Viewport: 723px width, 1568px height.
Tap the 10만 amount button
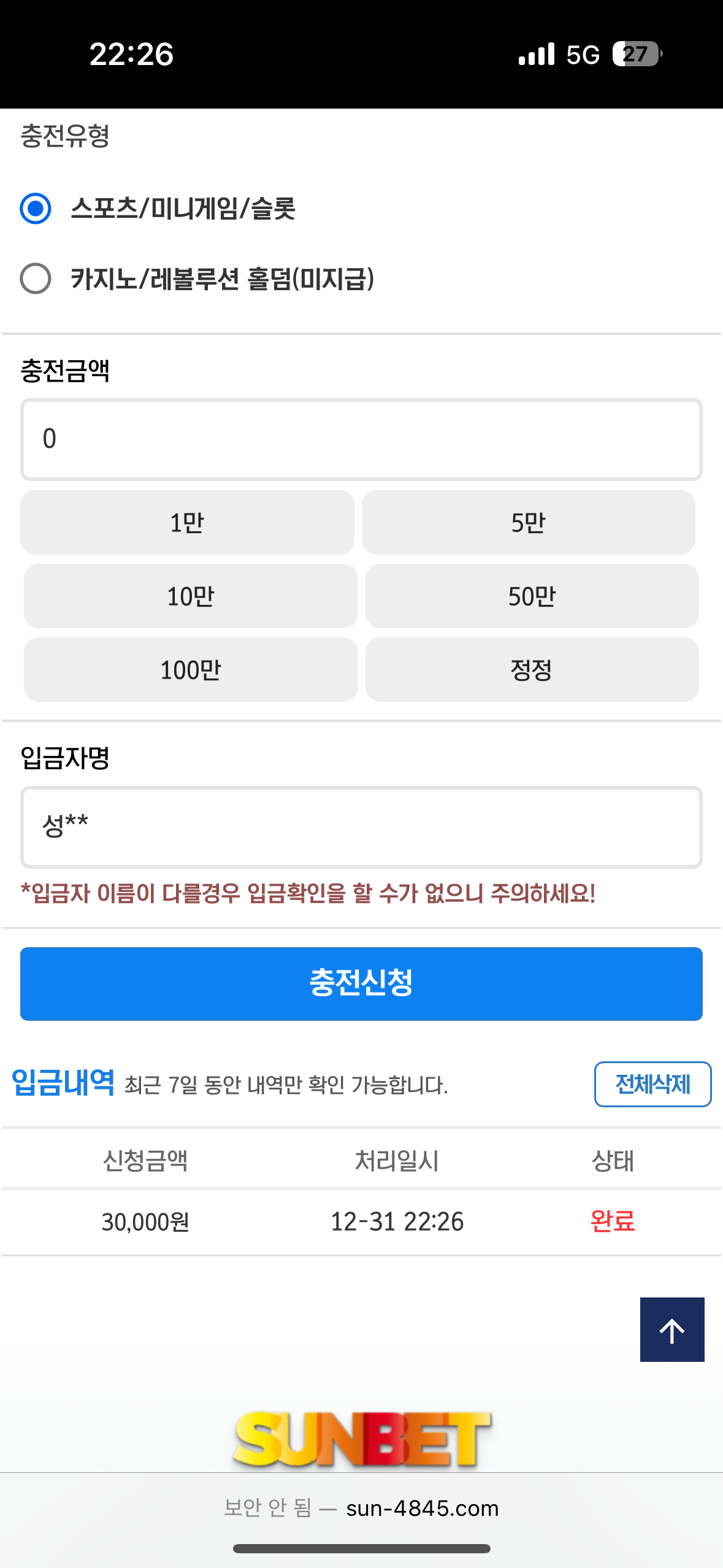click(191, 596)
